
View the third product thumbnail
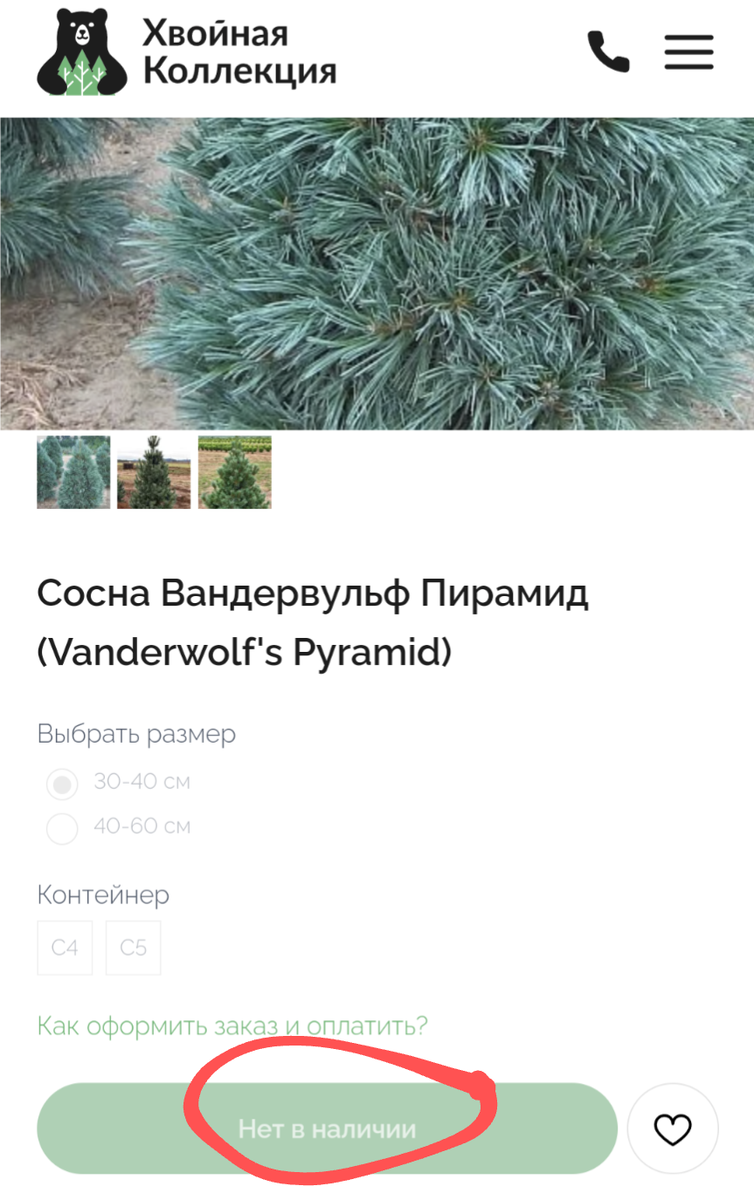(234, 472)
